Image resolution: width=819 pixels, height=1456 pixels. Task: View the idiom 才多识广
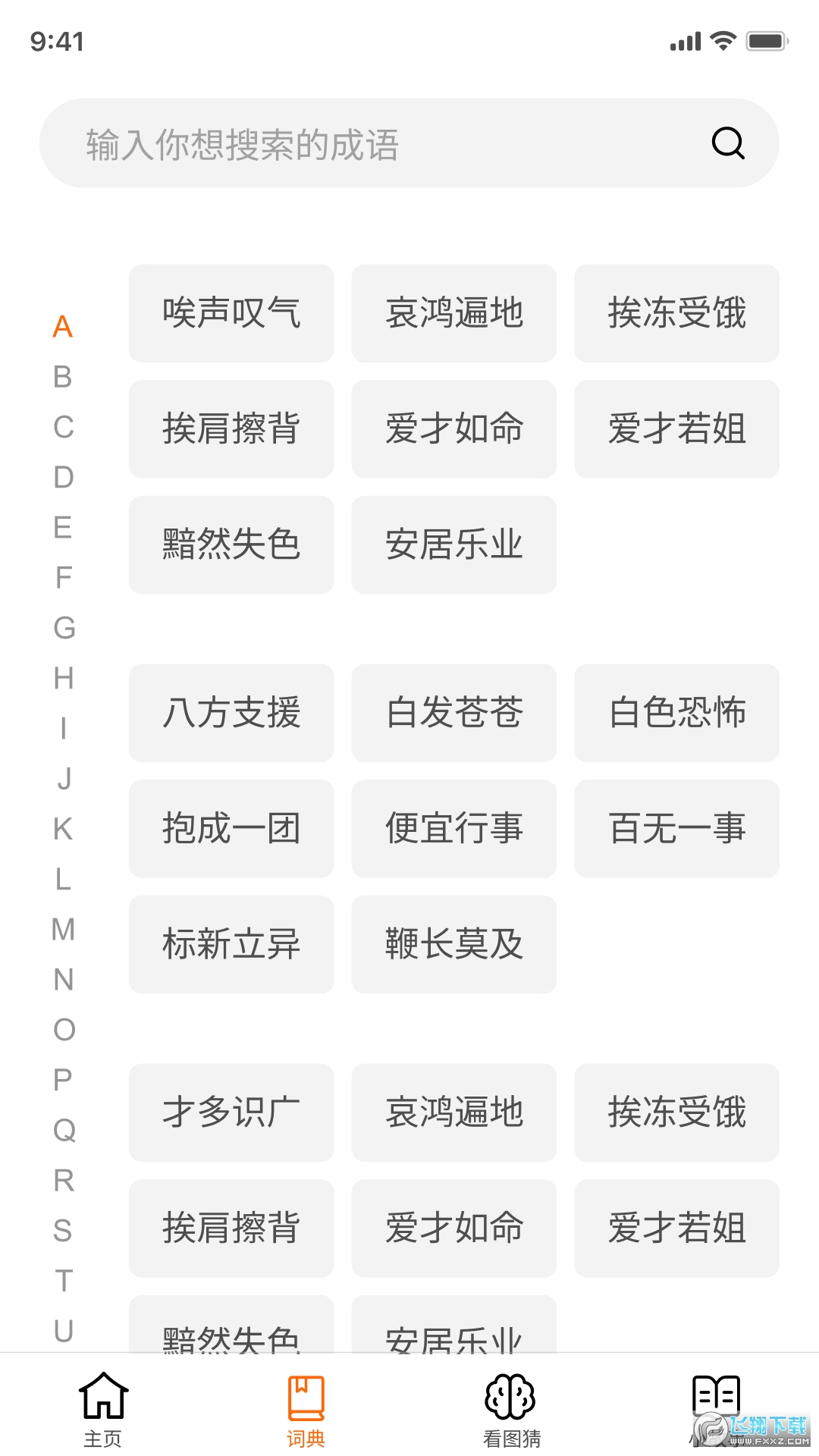coord(231,1112)
